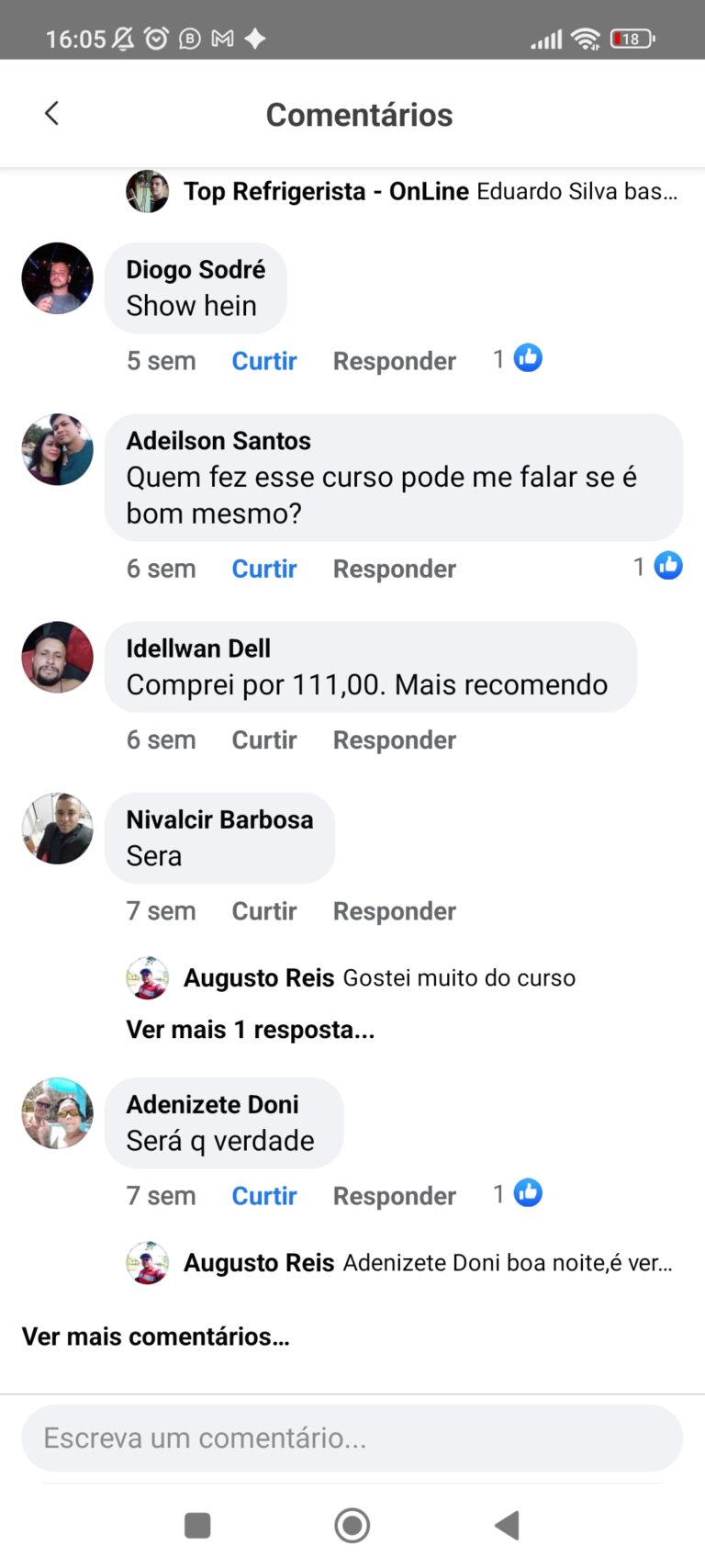Tap Curtir under Adenizete Doni's comment

point(263,1196)
